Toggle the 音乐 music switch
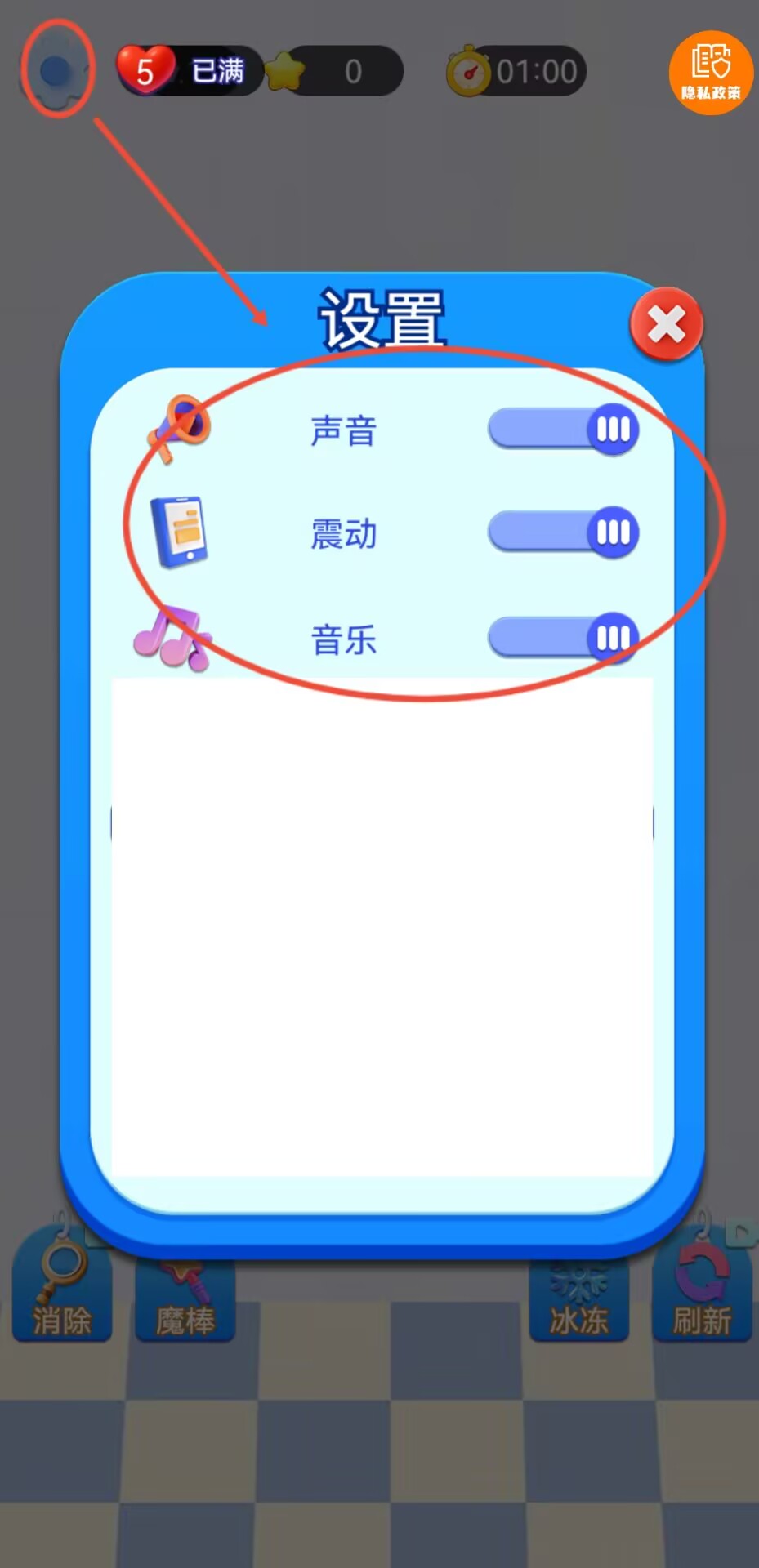 [x=563, y=637]
